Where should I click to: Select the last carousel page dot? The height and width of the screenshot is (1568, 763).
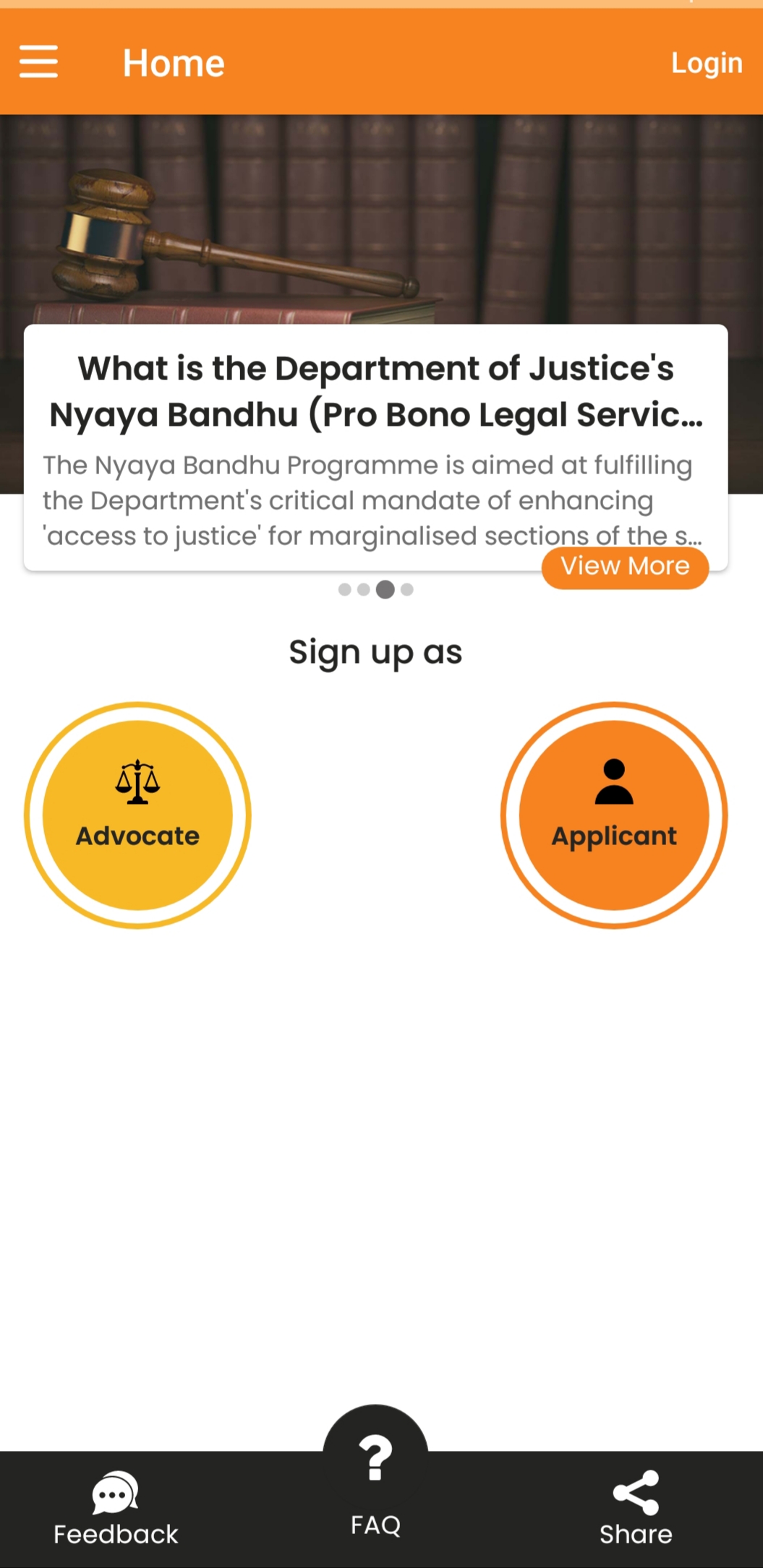point(407,590)
